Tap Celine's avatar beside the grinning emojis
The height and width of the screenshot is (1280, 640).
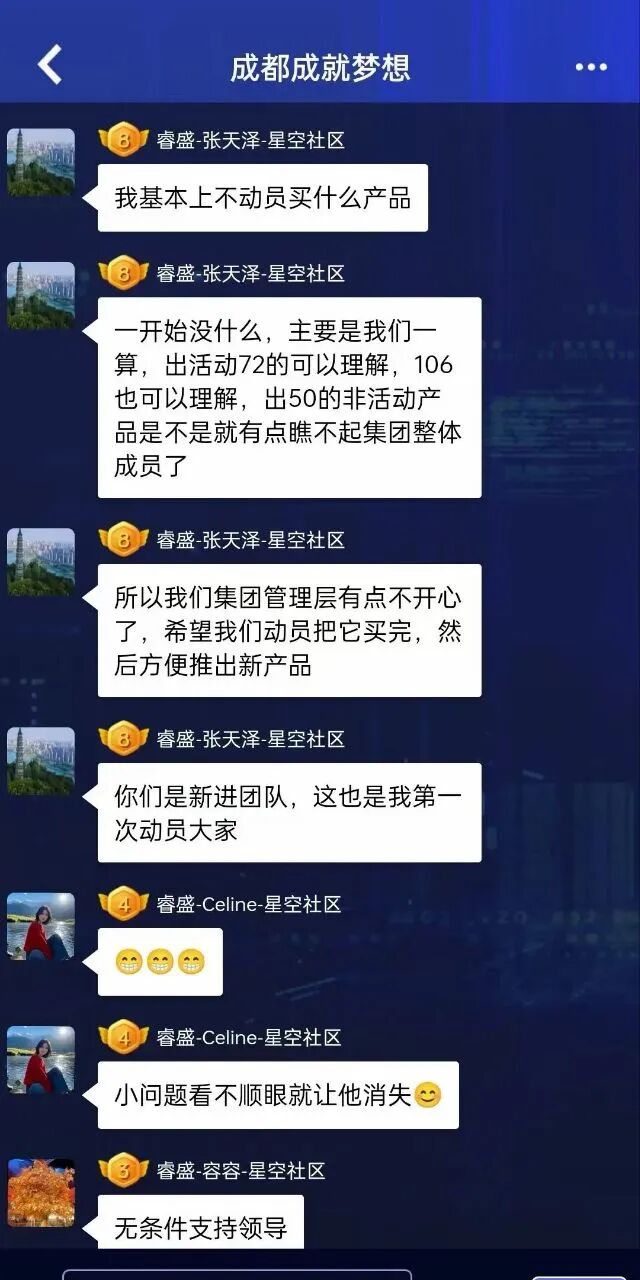coord(41,927)
